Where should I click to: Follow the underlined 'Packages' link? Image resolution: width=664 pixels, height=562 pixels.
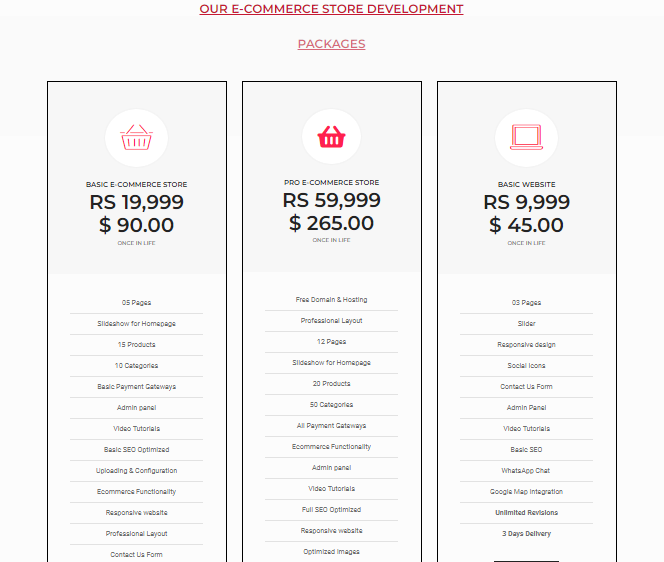[x=331, y=44]
